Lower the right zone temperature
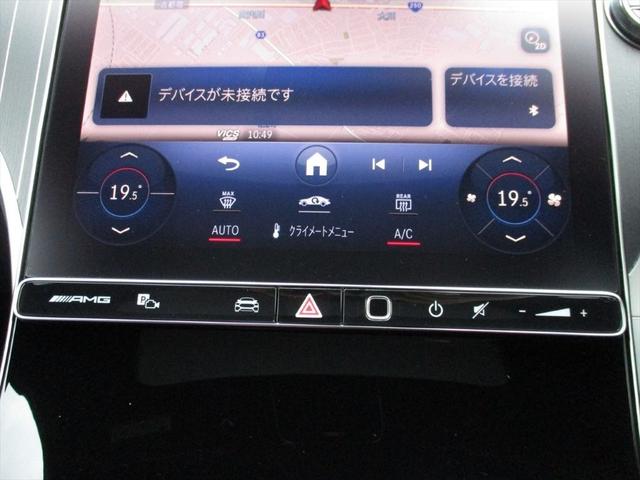The height and width of the screenshot is (480, 640). (x=515, y=237)
